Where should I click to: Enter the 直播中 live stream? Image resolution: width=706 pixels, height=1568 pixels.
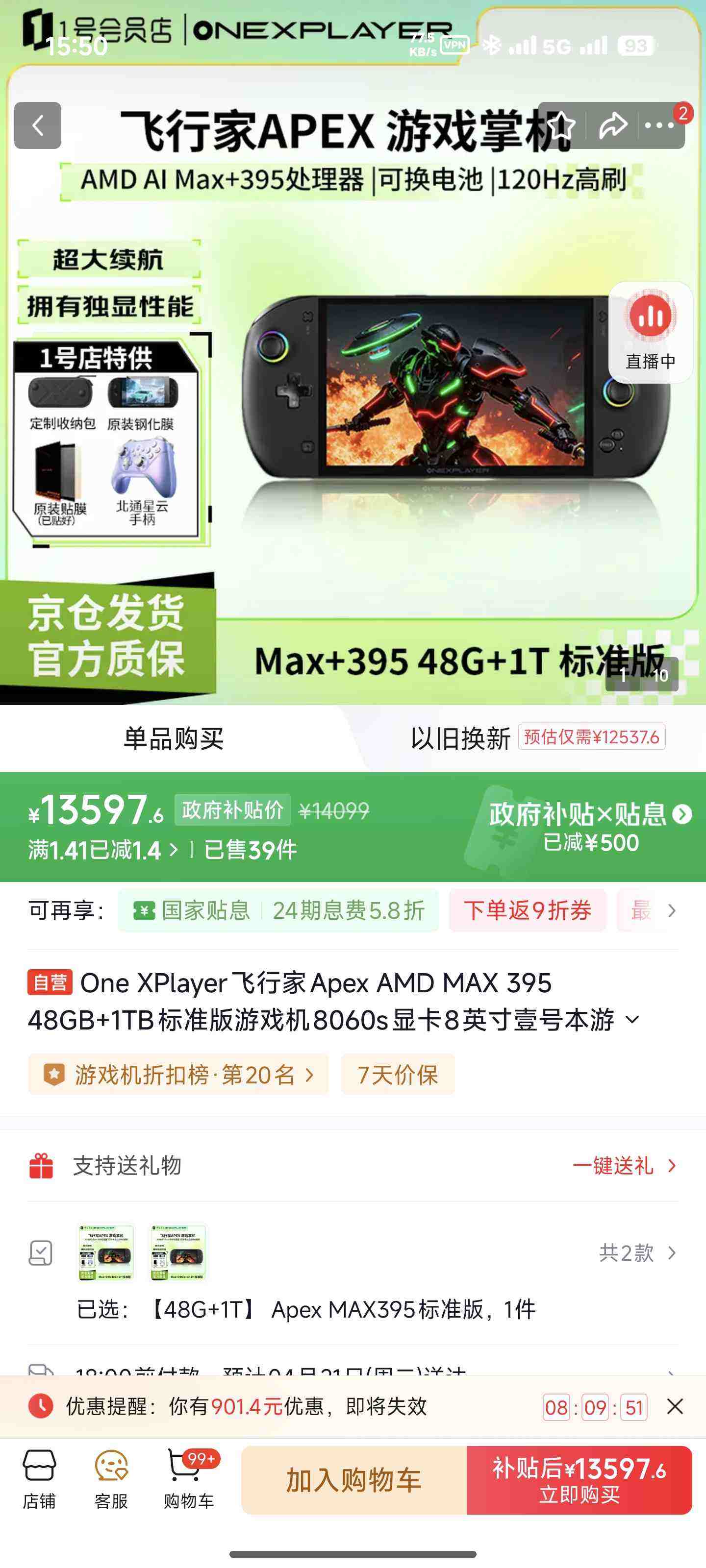(x=651, y=332)
